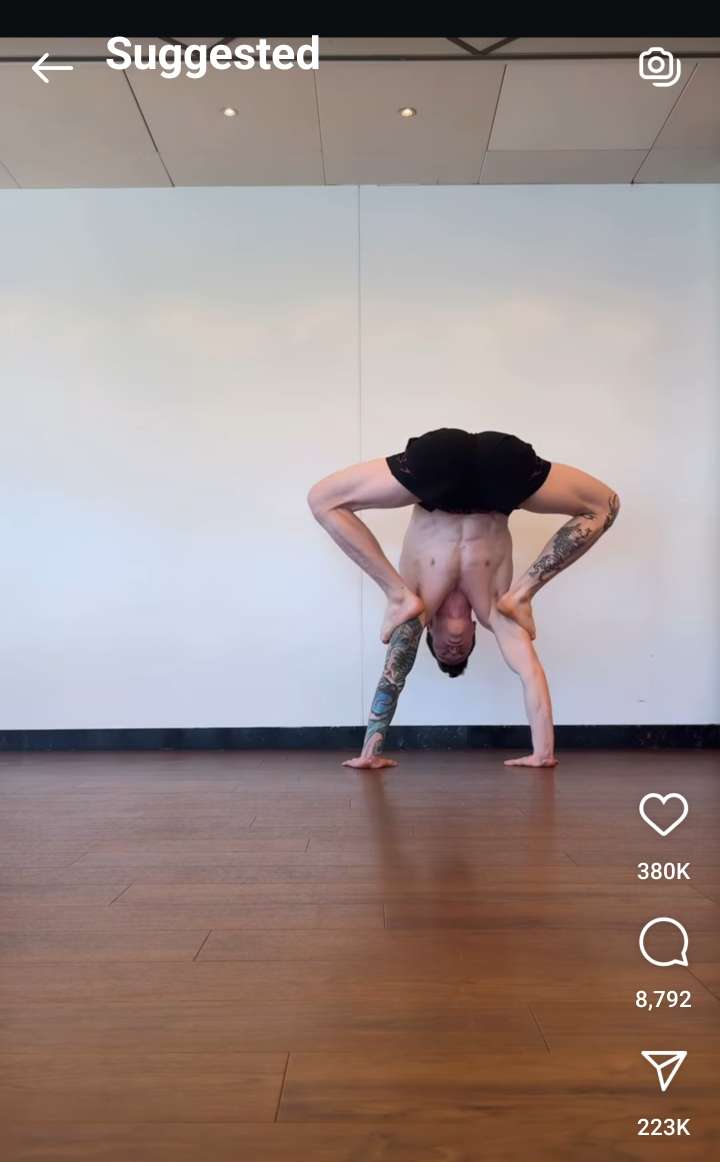Open the comments on this reel
Viewport: 720px width, 1162px height.
tap(664, 942)
